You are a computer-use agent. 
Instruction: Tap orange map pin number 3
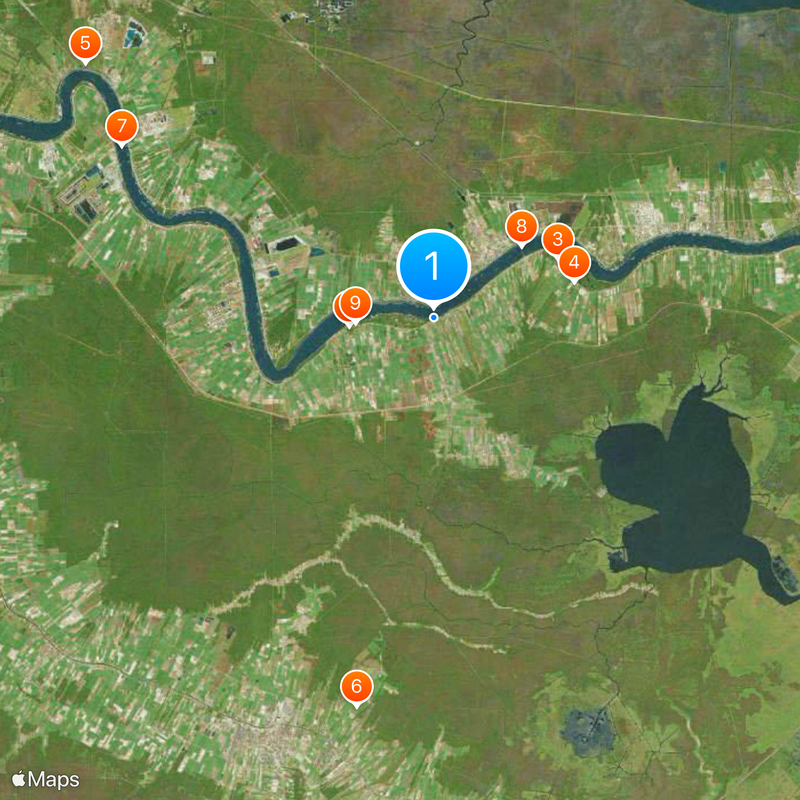point(557,239)
